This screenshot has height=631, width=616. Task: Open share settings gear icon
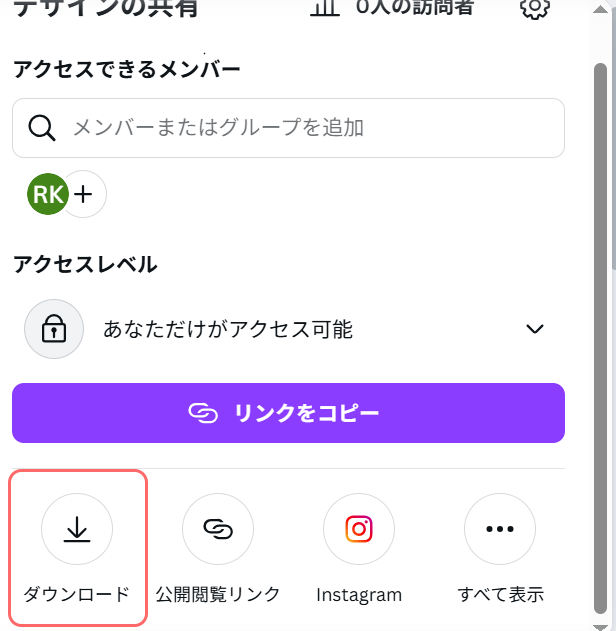coord(535,8)
